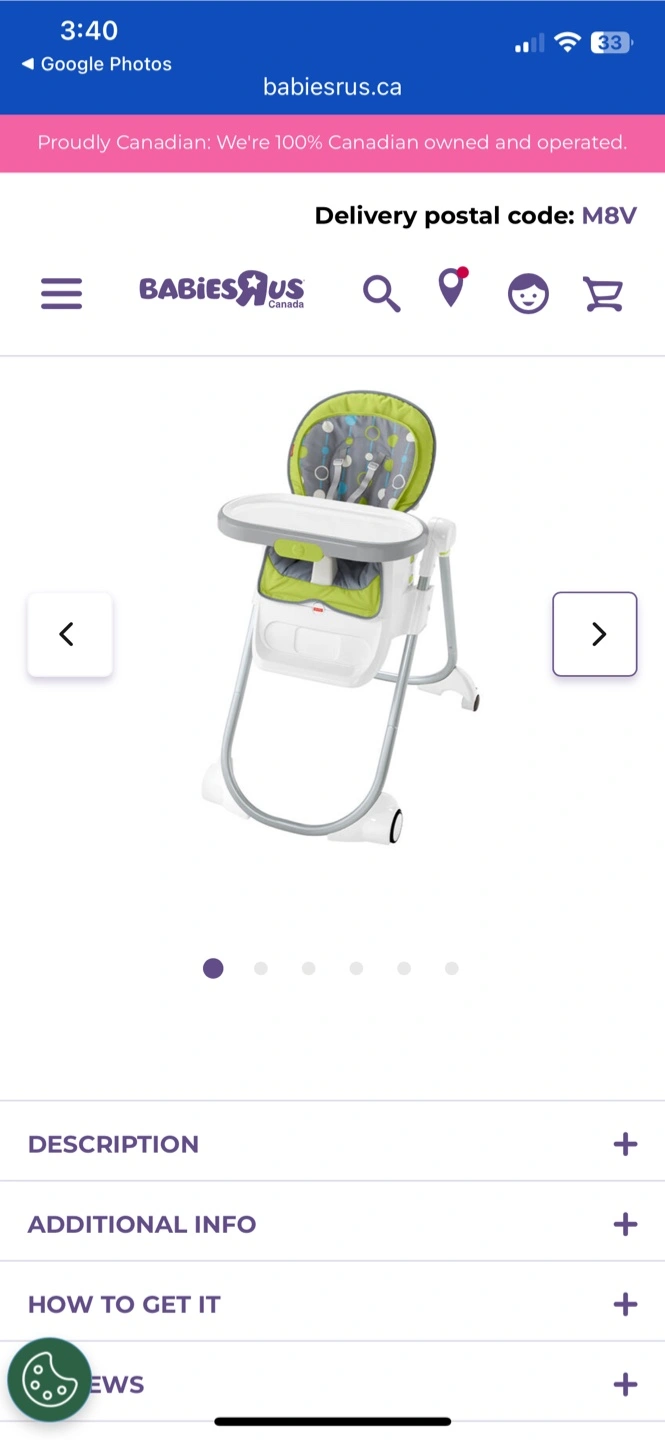This screenshot has height=1440, width=665.
Task: Expand the Additional Info section
Action: pyautogui.click(x=332, y=1223)
